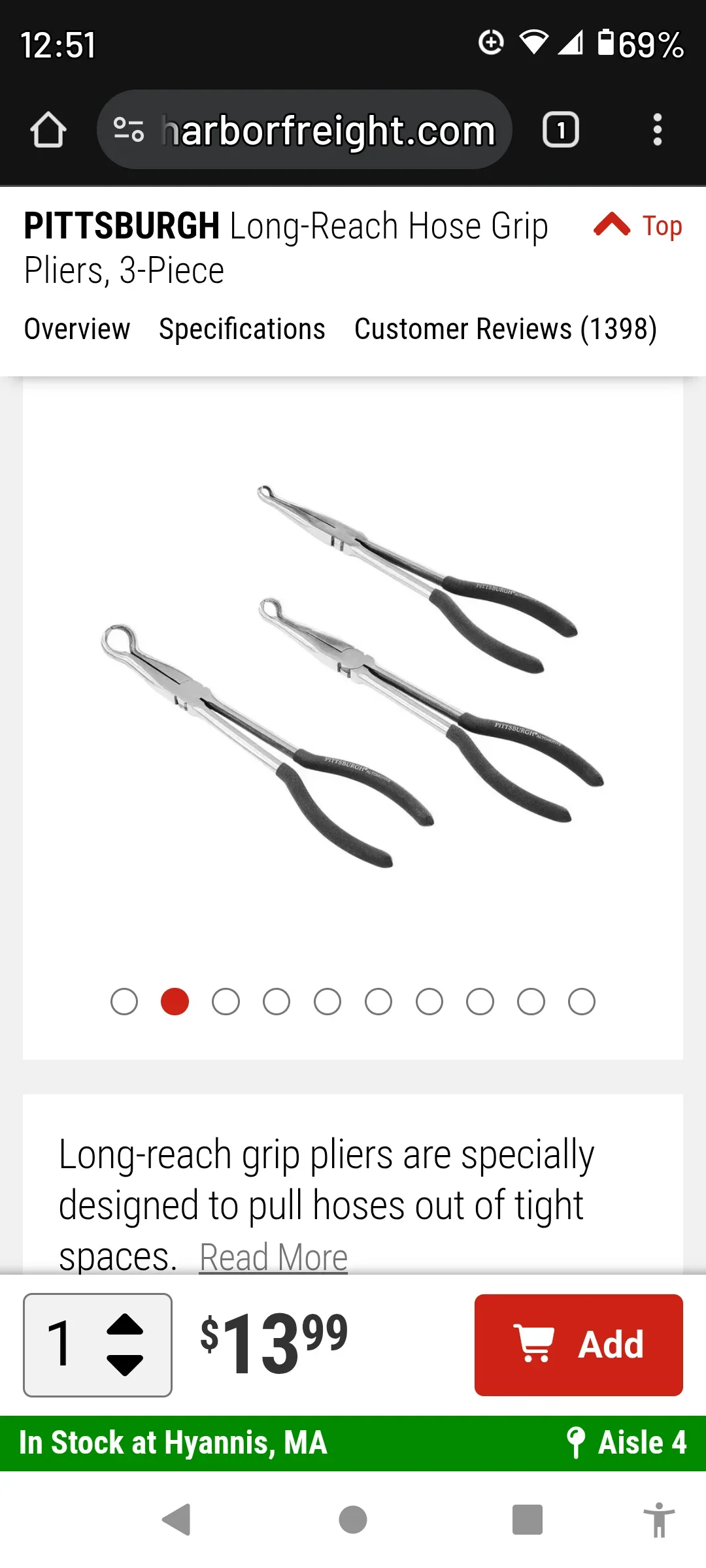Open the browser overflow menu
Viewport: 706px width, 1568px height.
pyautogui.click(x=657, y=130)
